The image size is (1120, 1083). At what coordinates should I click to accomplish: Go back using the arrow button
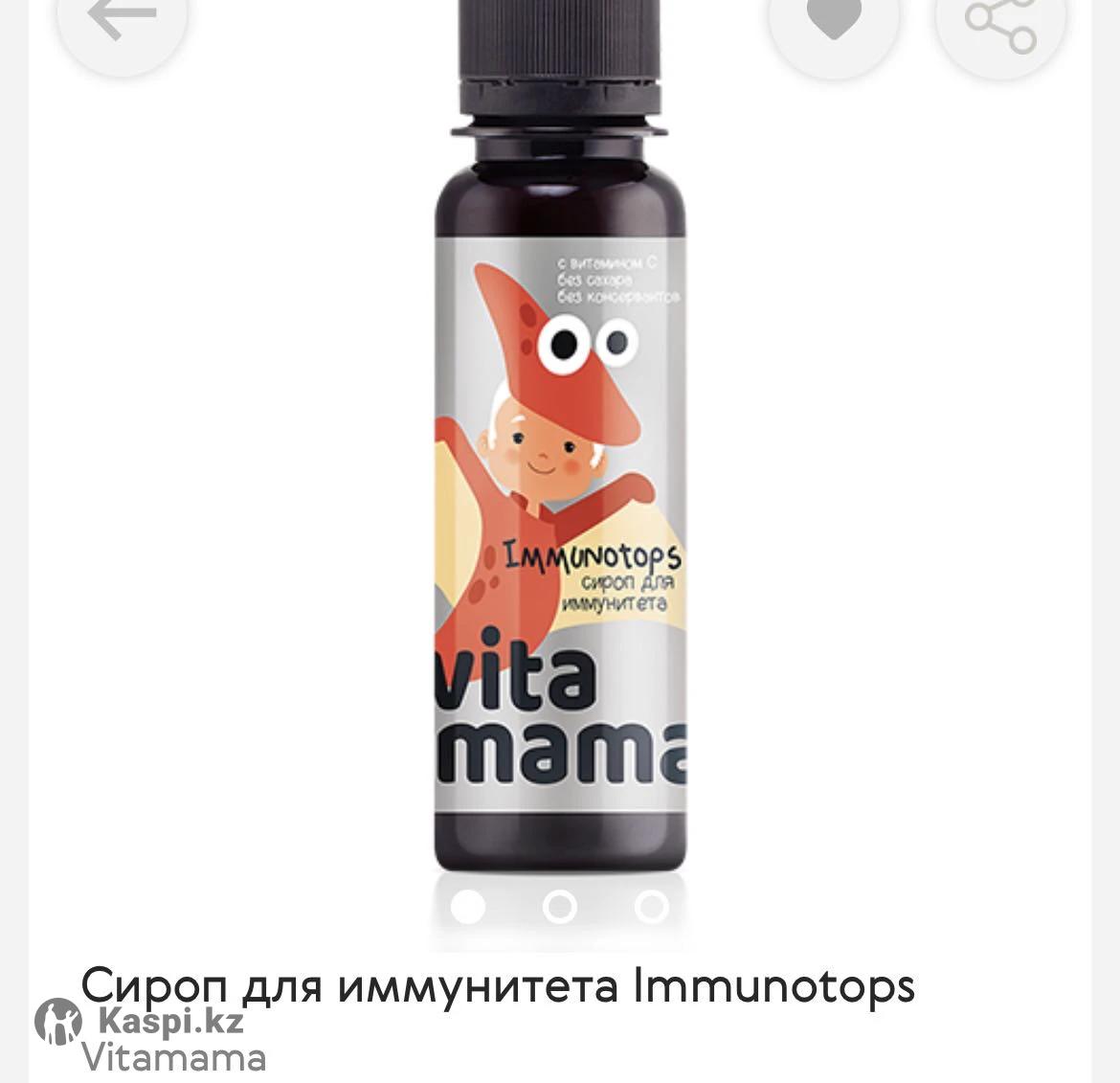click(122, 19)
